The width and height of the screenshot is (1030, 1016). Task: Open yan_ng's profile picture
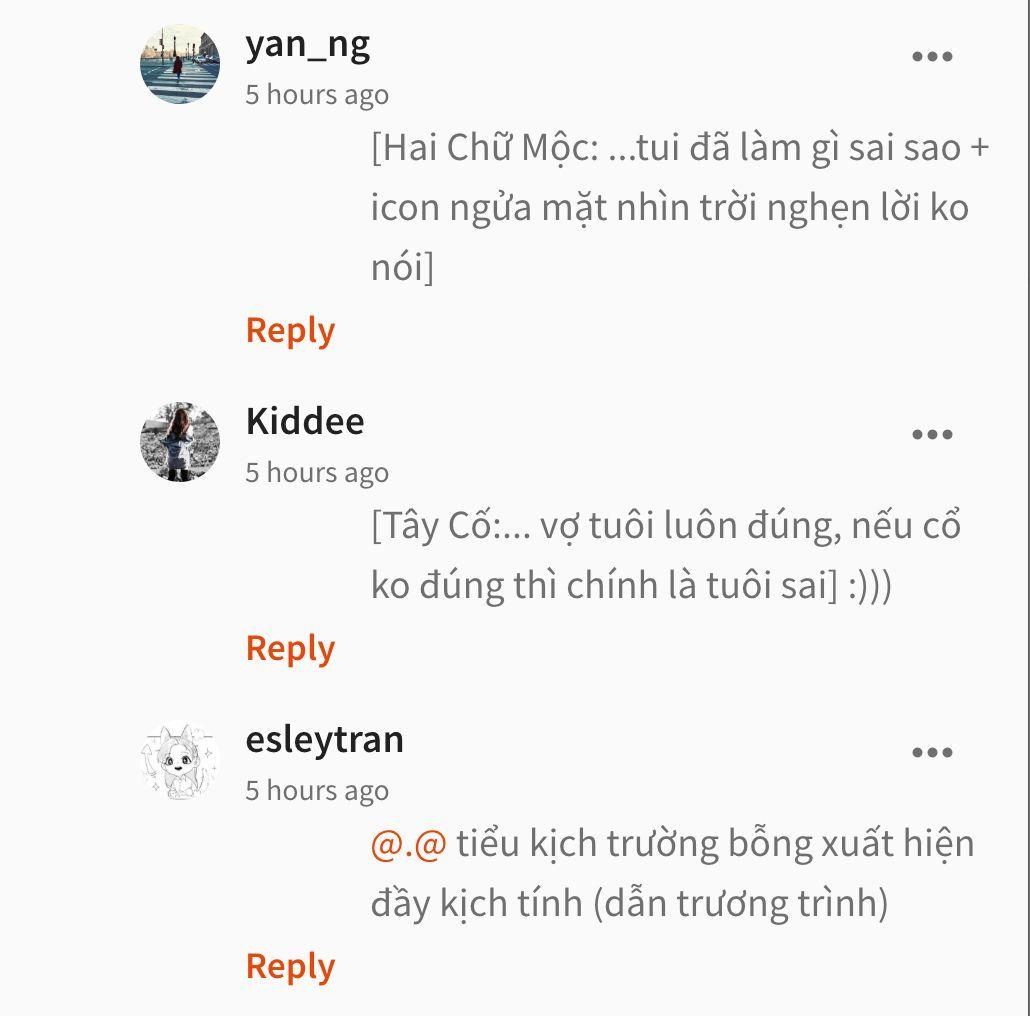tap(180, 64)
